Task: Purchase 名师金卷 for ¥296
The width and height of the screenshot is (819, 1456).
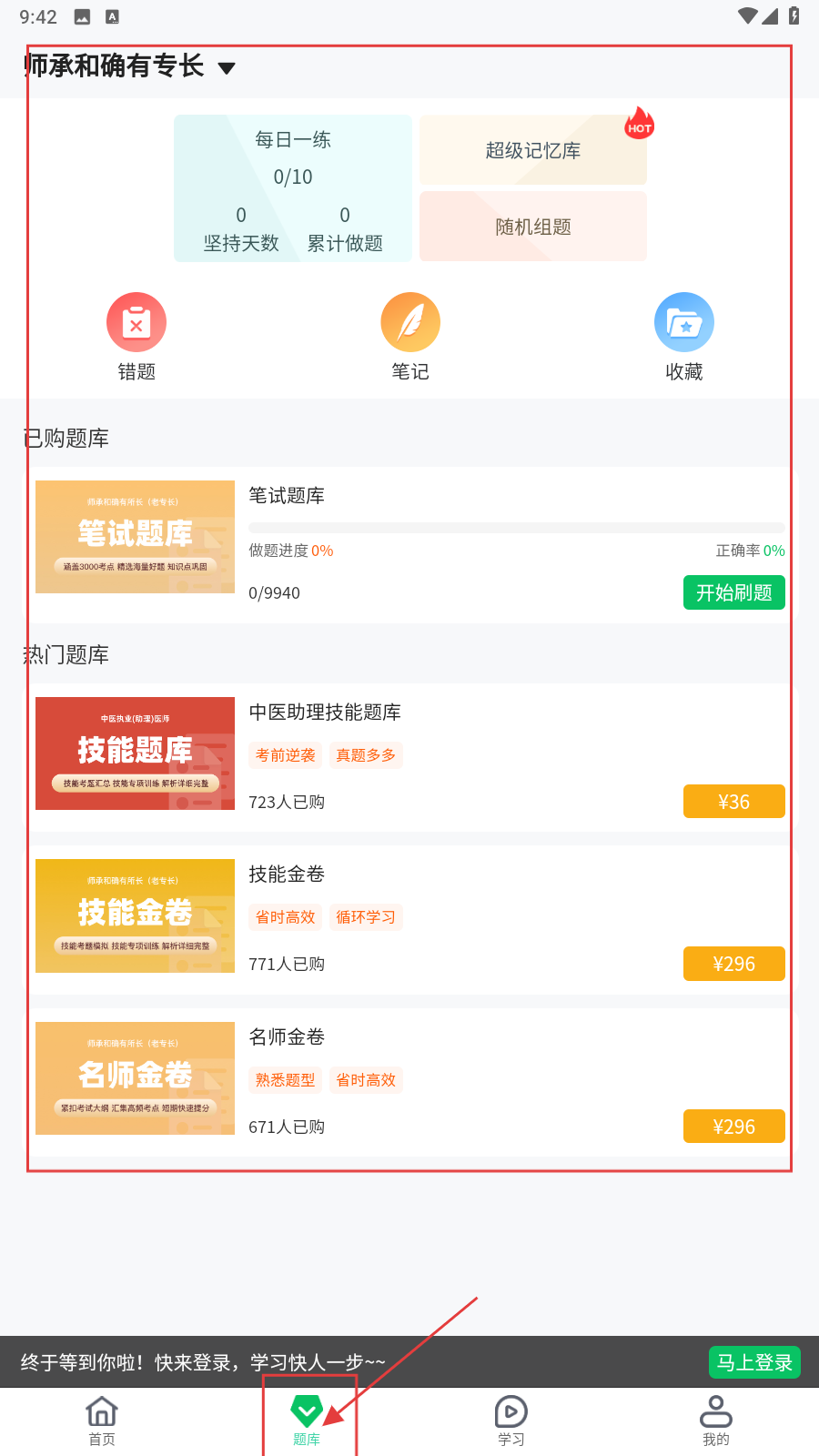Action: click(733, 1127)
